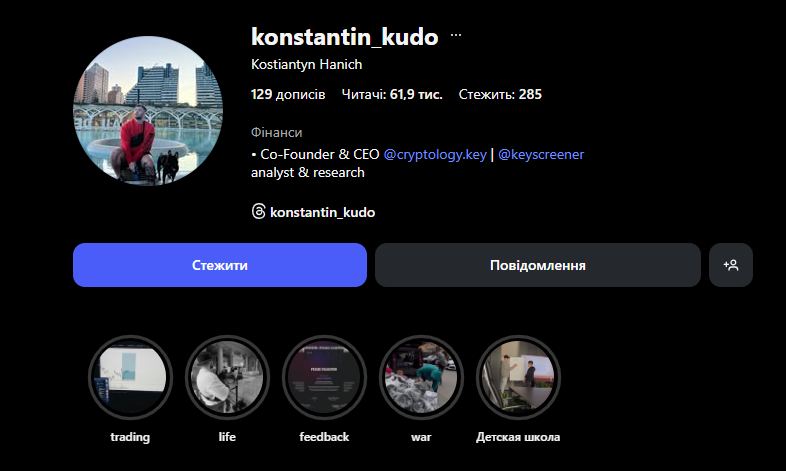Open the trading story highlight
Viewport: 786px width, 471px height.
130,376
